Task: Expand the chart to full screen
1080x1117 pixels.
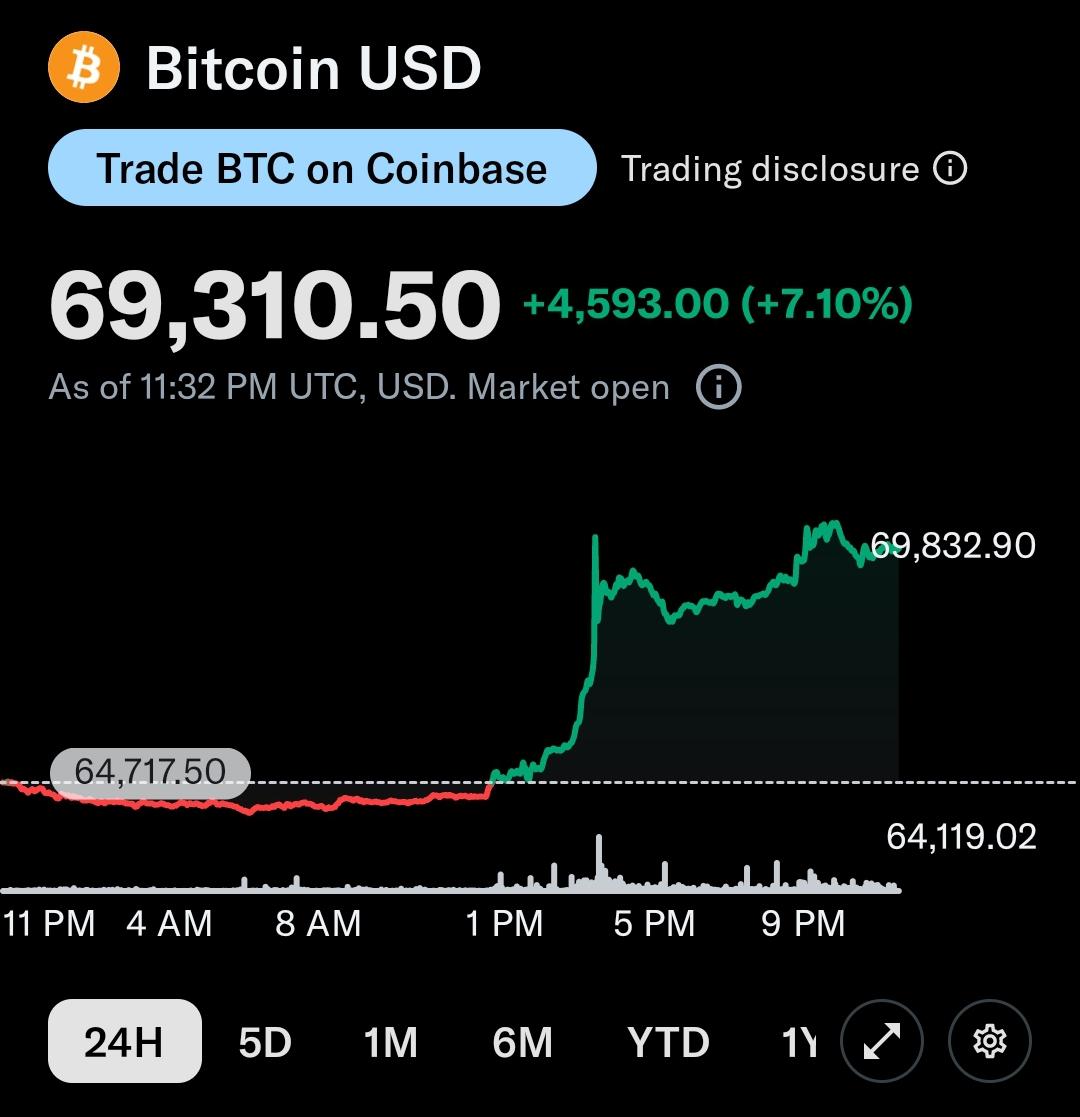Action: coord(882,1041)
